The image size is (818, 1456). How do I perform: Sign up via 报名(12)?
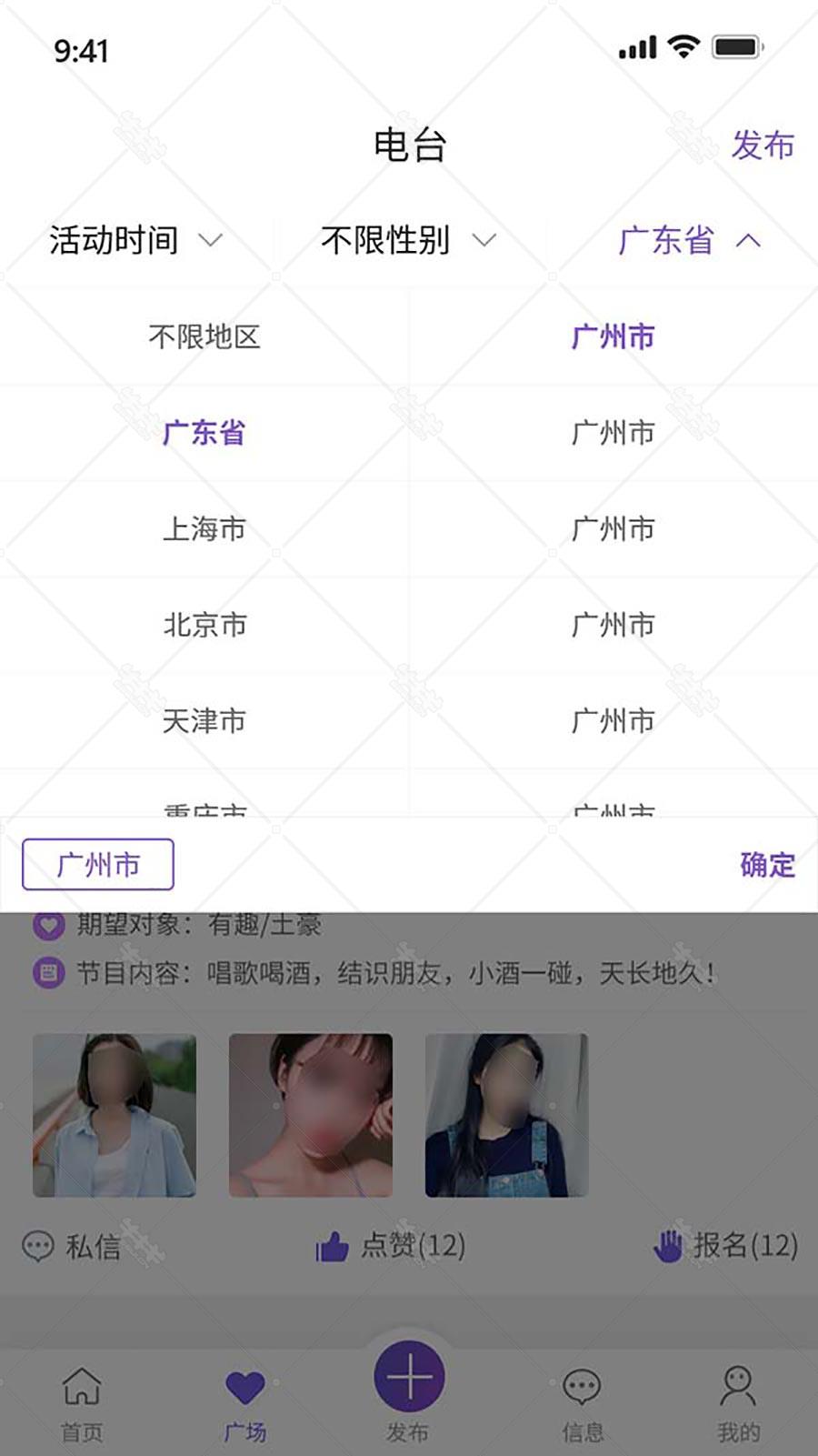point(725,1246)
